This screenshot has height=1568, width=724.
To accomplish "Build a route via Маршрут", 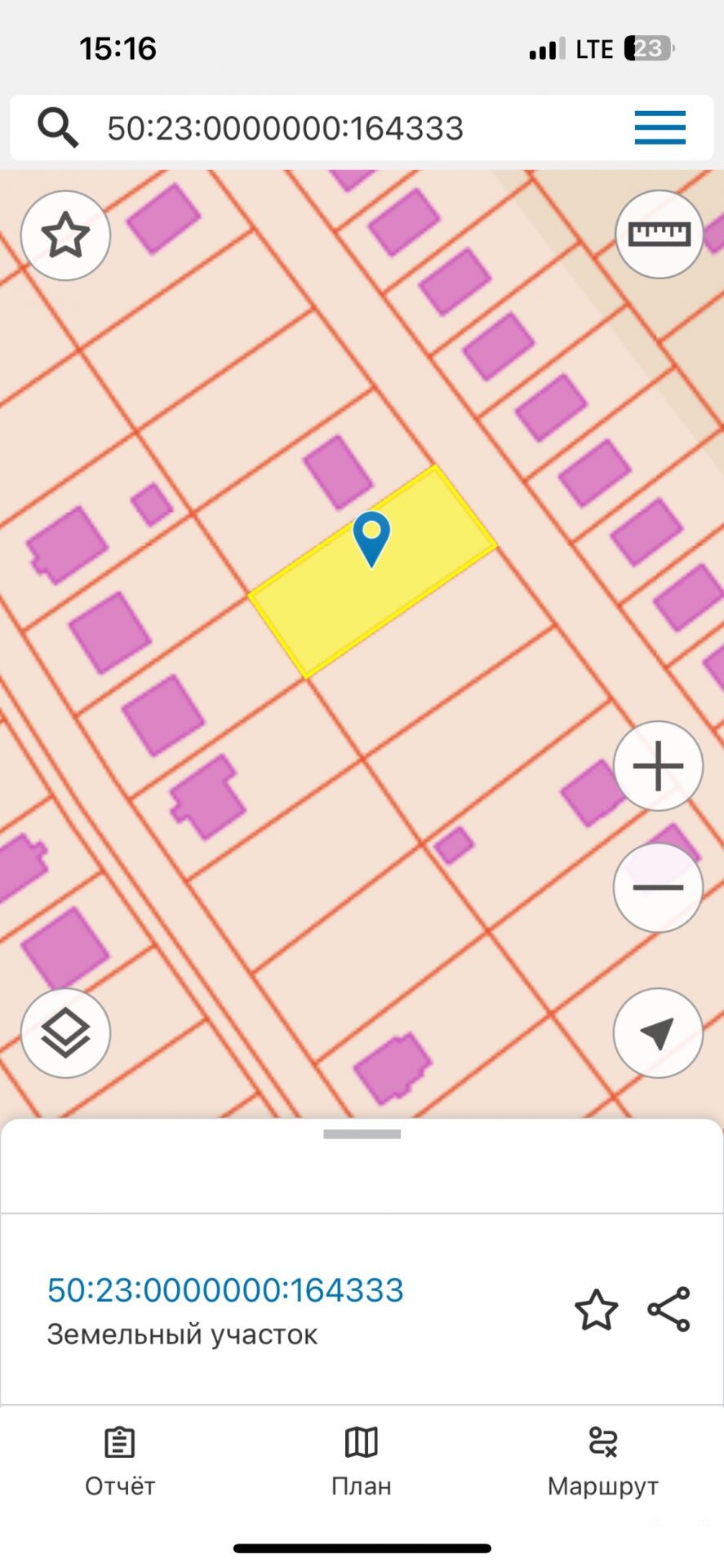I will (602, 1462).
